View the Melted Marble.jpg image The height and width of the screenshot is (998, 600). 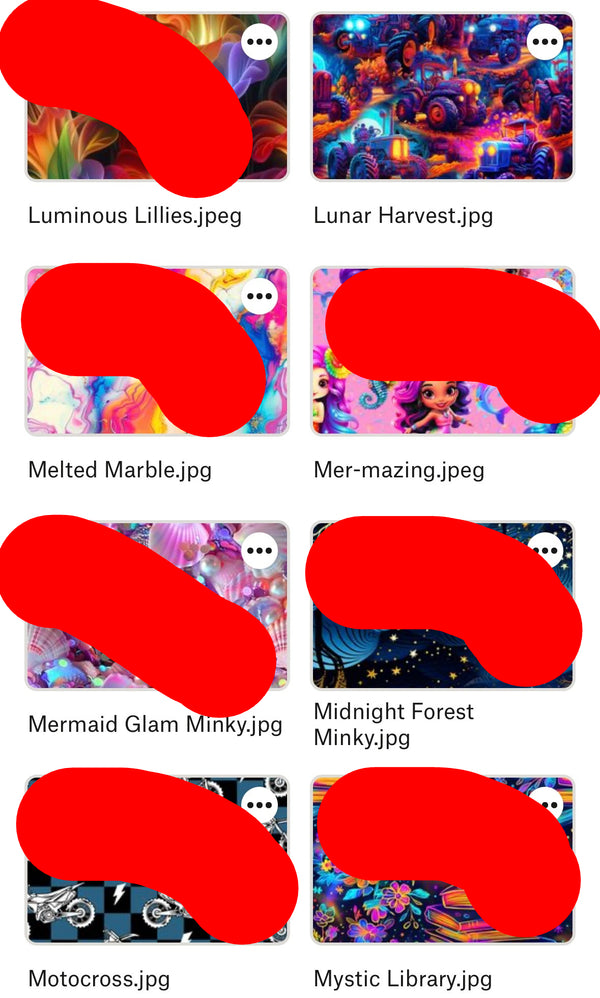(156, 350)
